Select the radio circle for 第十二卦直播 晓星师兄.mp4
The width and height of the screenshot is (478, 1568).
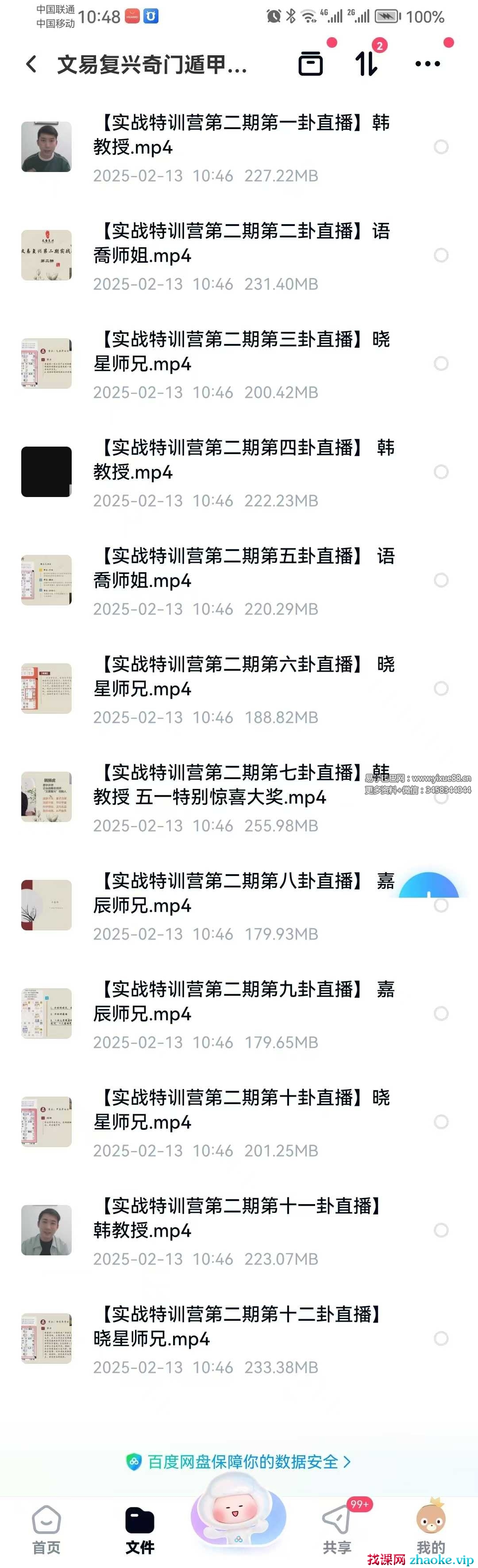click(x=441, y=1339)
